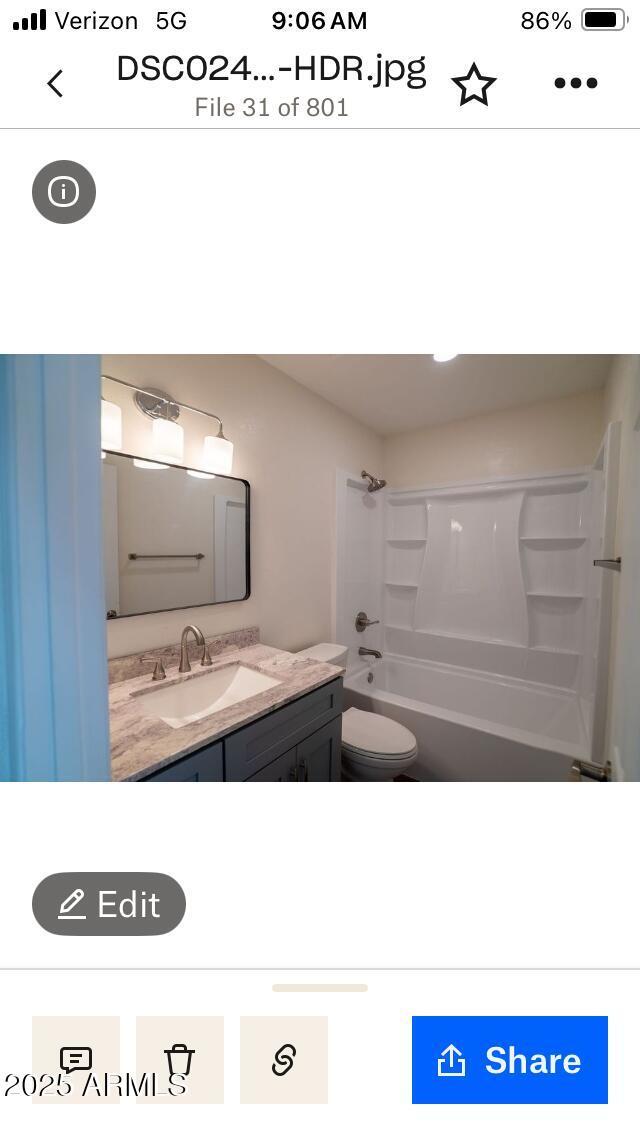Tap the bathroom photo preview

click(x=320, y=567)
